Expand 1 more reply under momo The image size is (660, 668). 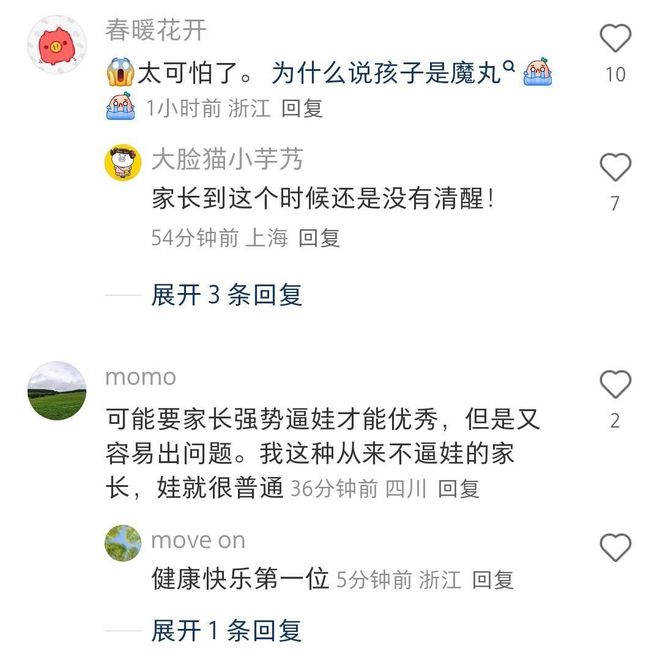(x=226, y=630)
